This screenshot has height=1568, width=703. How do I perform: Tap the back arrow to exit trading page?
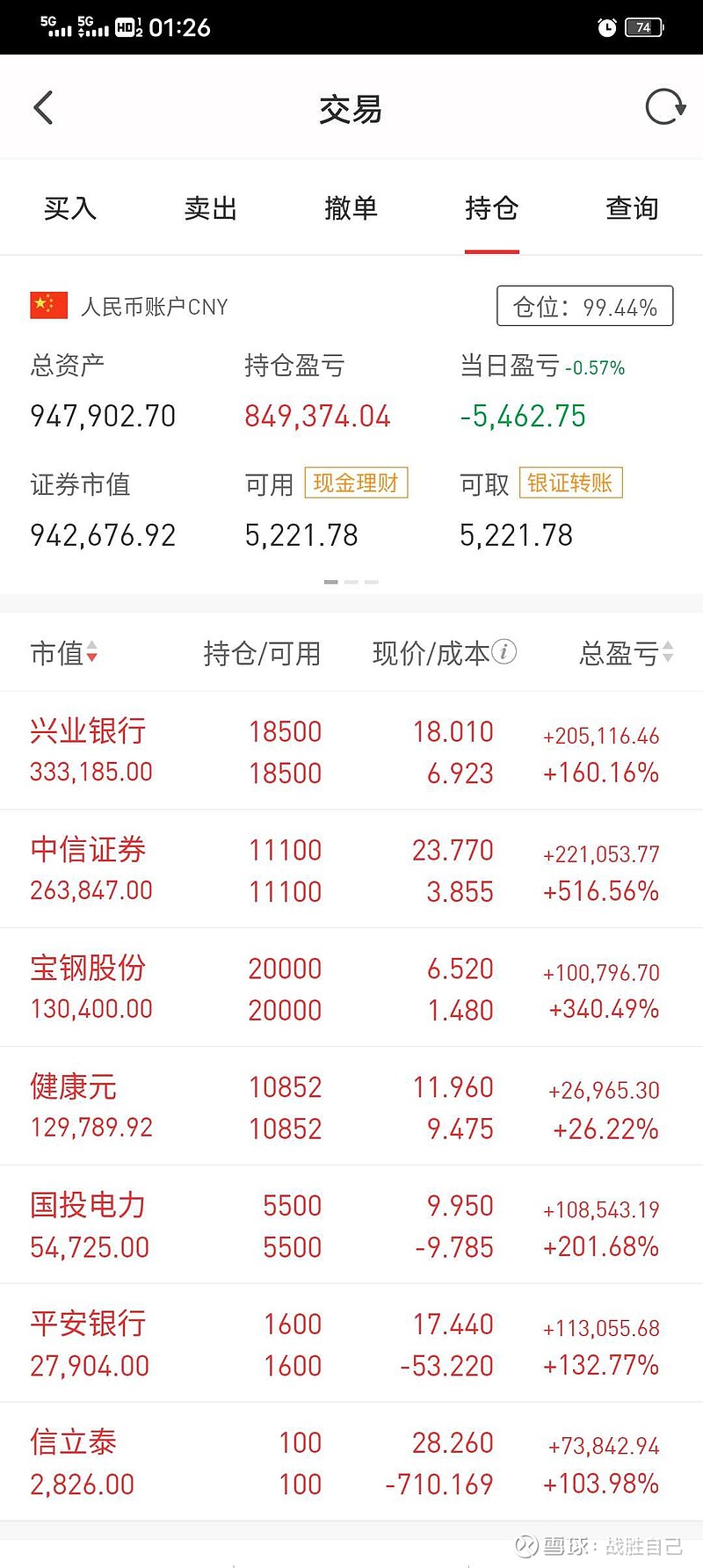[x=42, y=105]
